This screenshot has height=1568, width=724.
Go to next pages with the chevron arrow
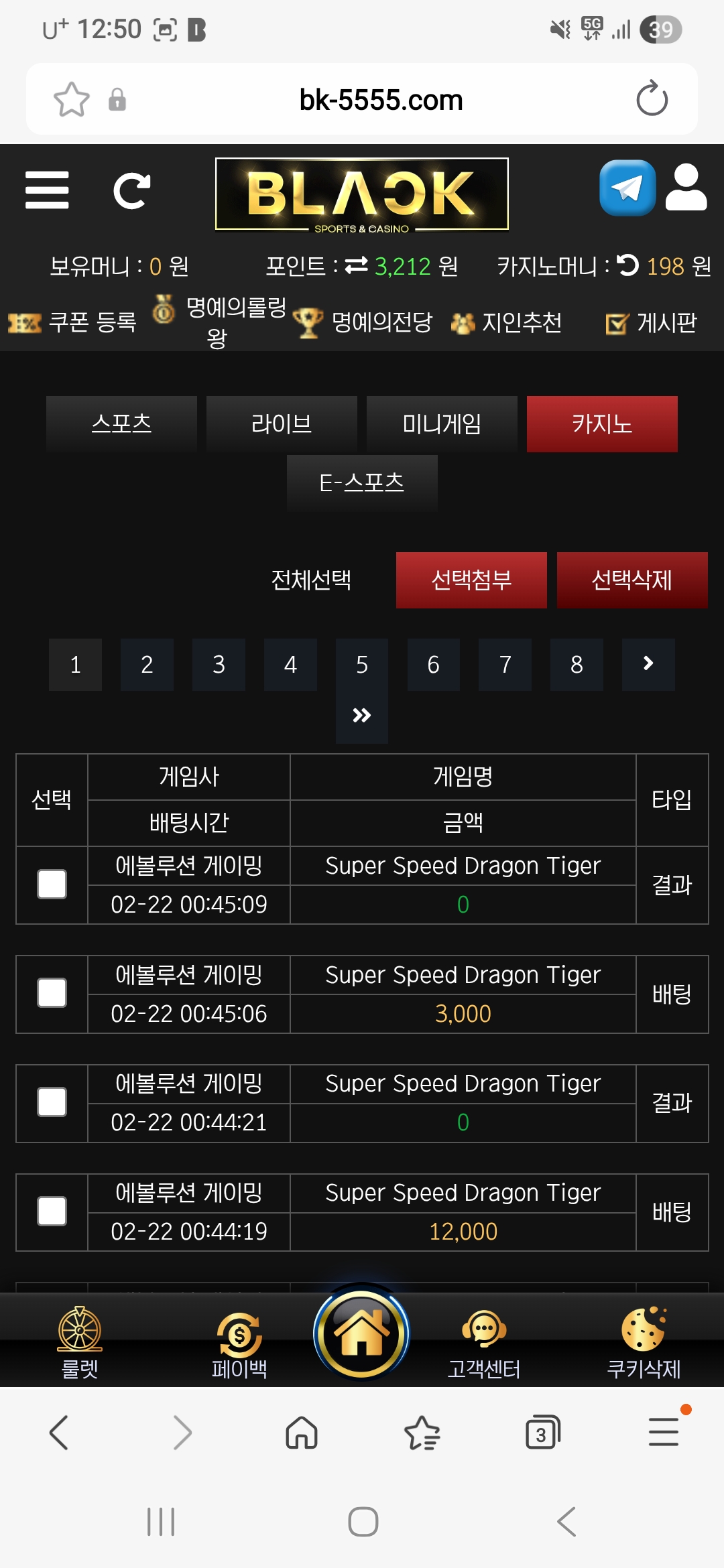coord(648,664)
